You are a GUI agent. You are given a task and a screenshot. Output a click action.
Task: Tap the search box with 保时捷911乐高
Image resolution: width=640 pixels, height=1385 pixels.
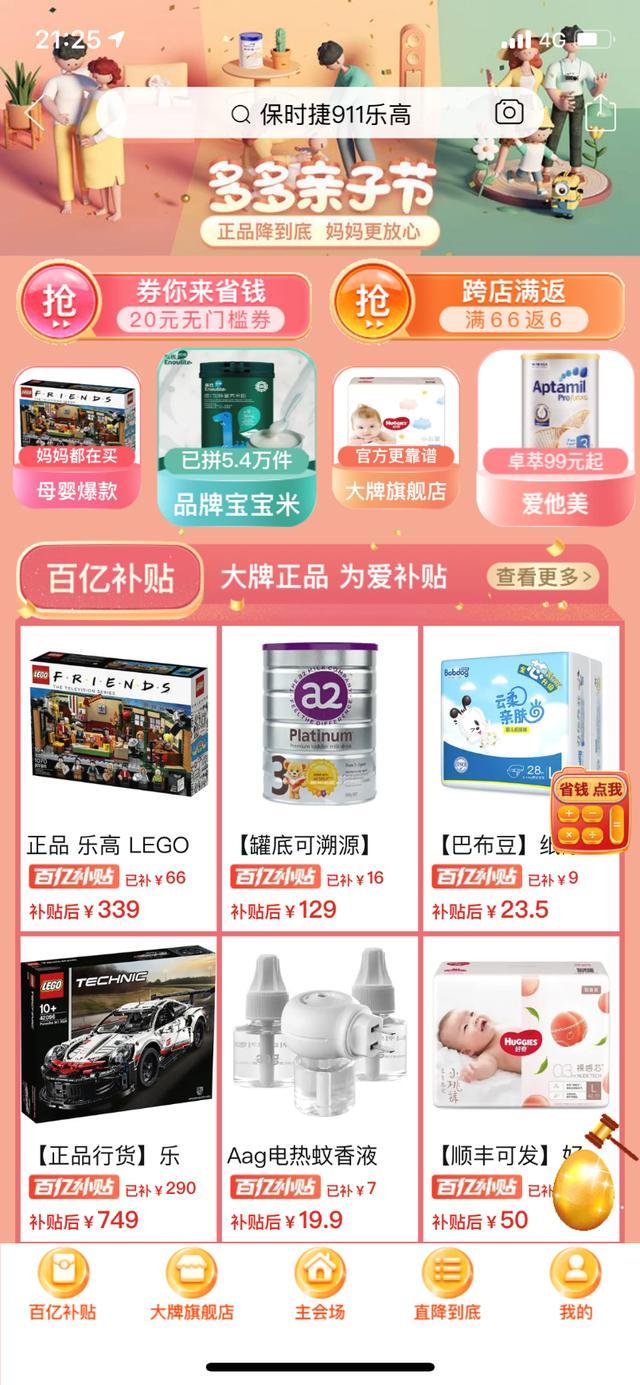pyautogui.click(x=320, y=114)
